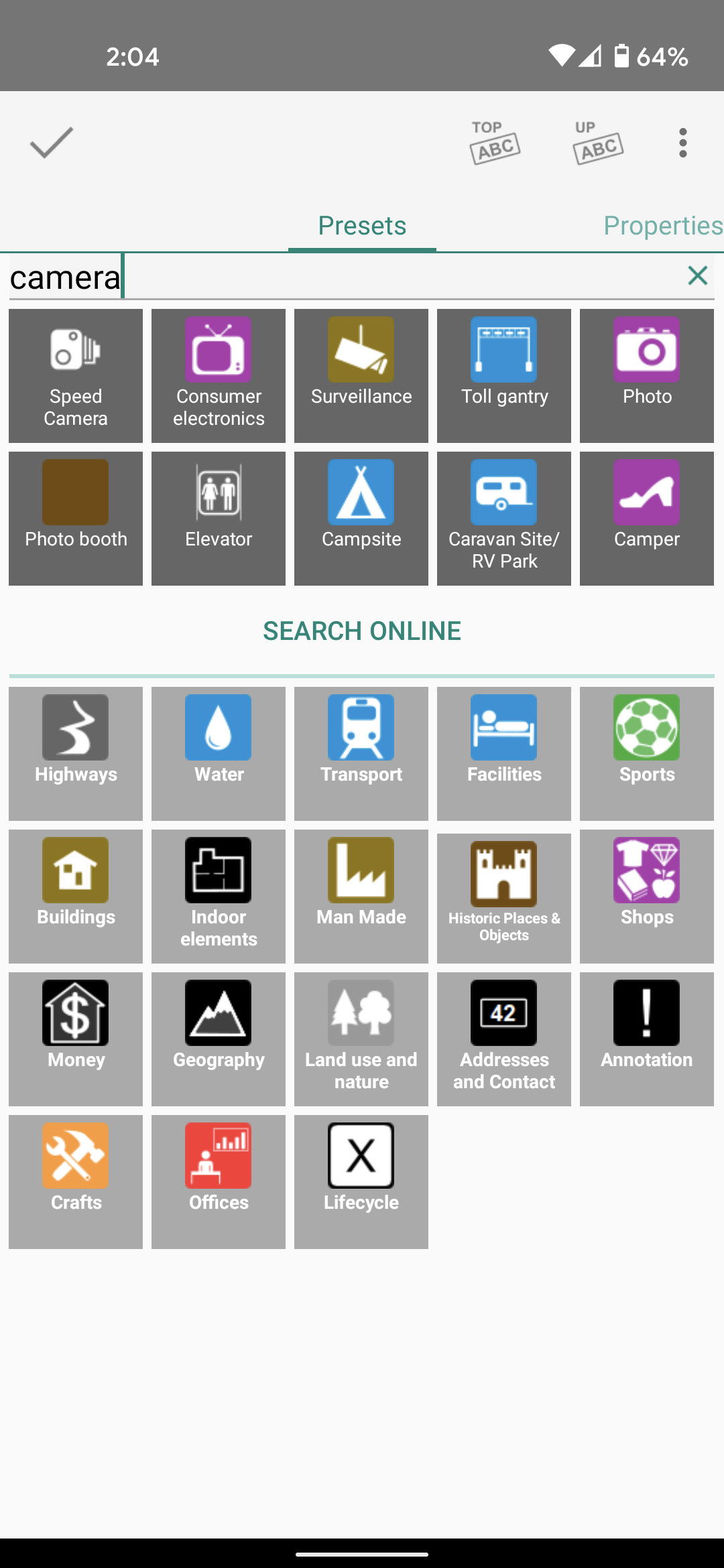Tap the TOP ABC toolbar icon
This screenshot has height=1568, width=724.
(x=495, y=143)
